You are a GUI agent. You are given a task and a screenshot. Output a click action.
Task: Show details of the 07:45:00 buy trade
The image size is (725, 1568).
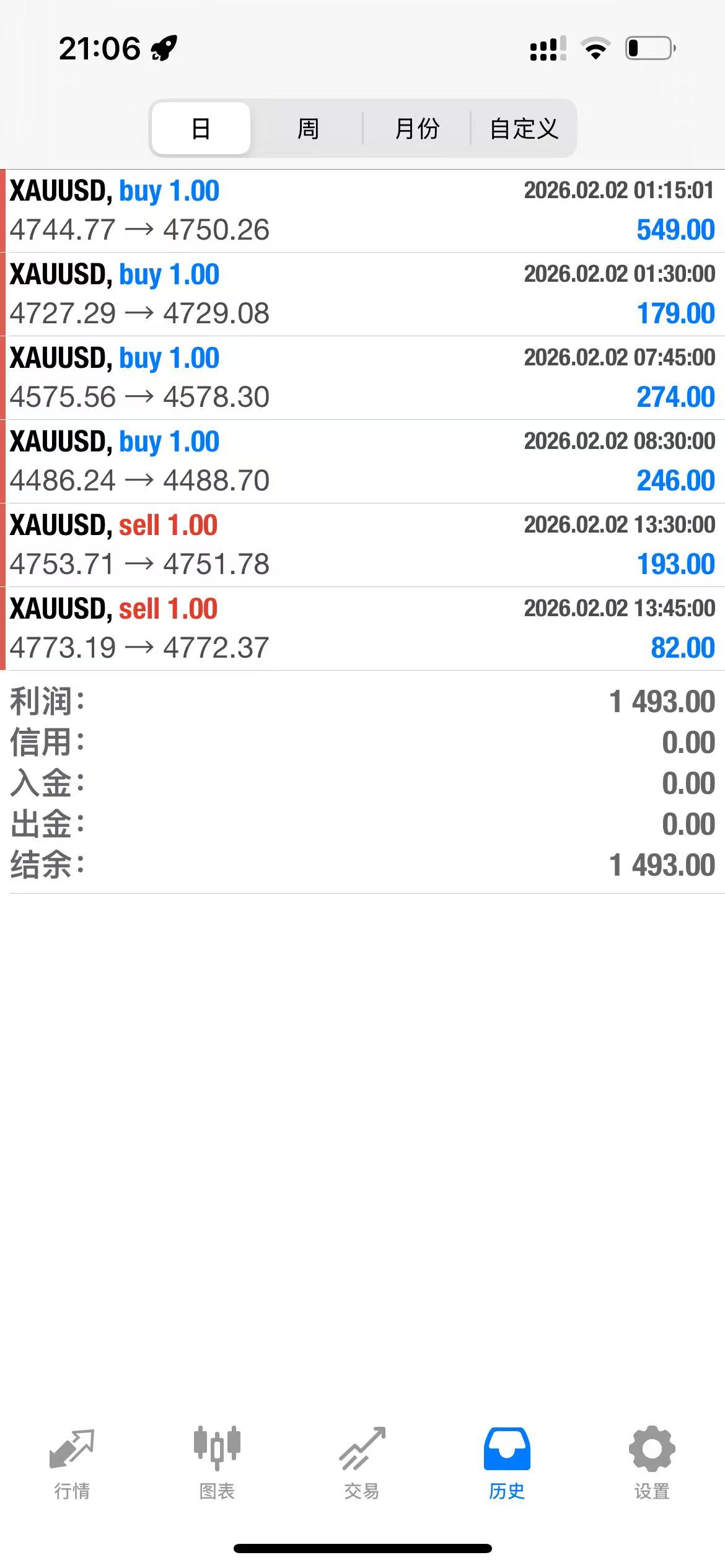pos(362,378)
